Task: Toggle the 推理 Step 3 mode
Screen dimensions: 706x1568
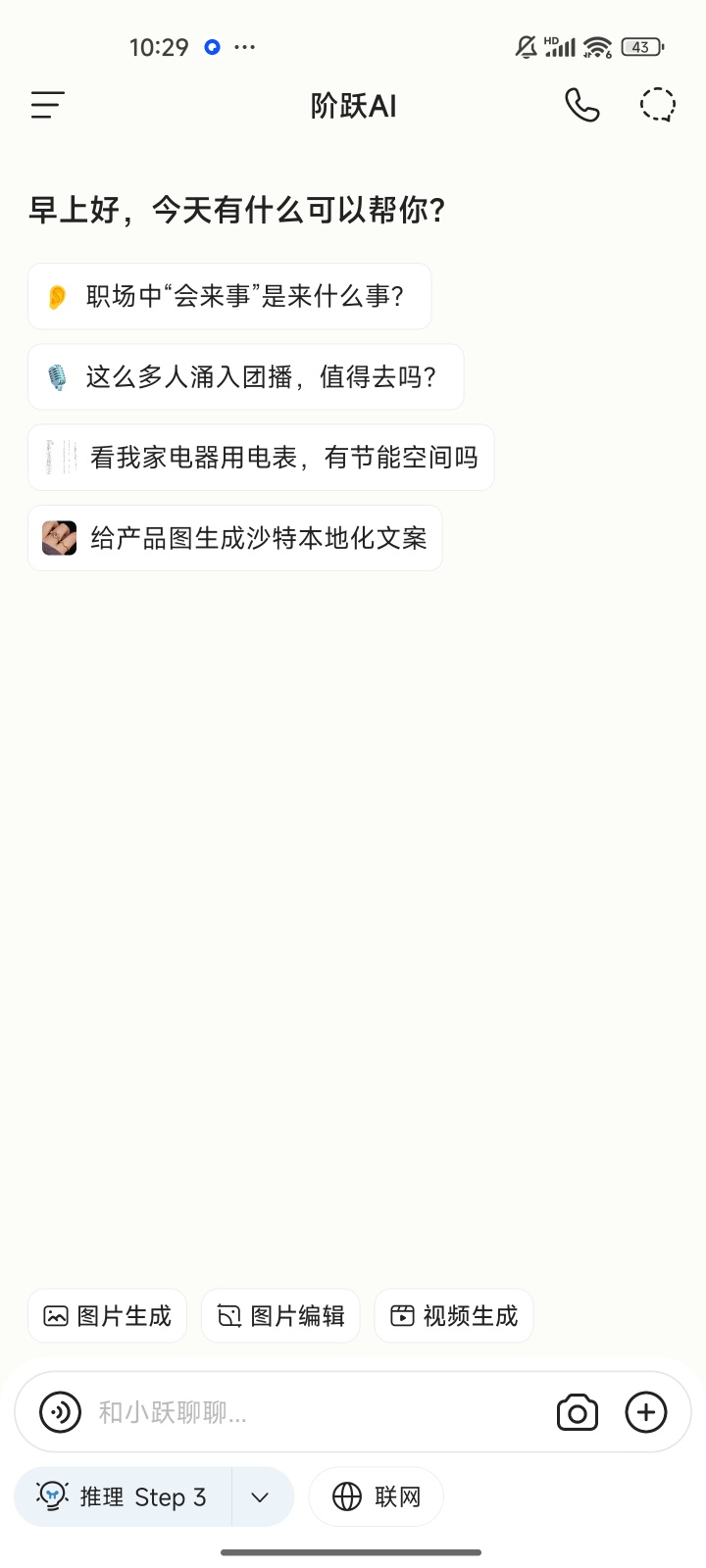Action: click(x=124, y=1496)
